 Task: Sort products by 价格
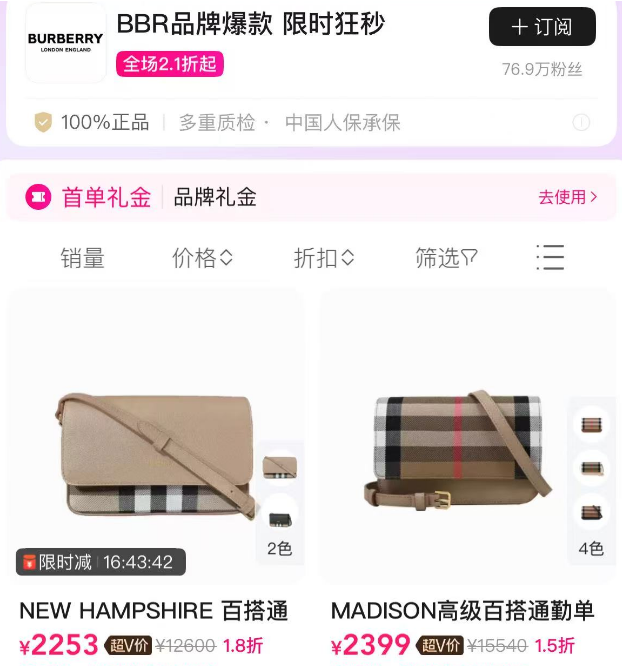pos(202,258)
